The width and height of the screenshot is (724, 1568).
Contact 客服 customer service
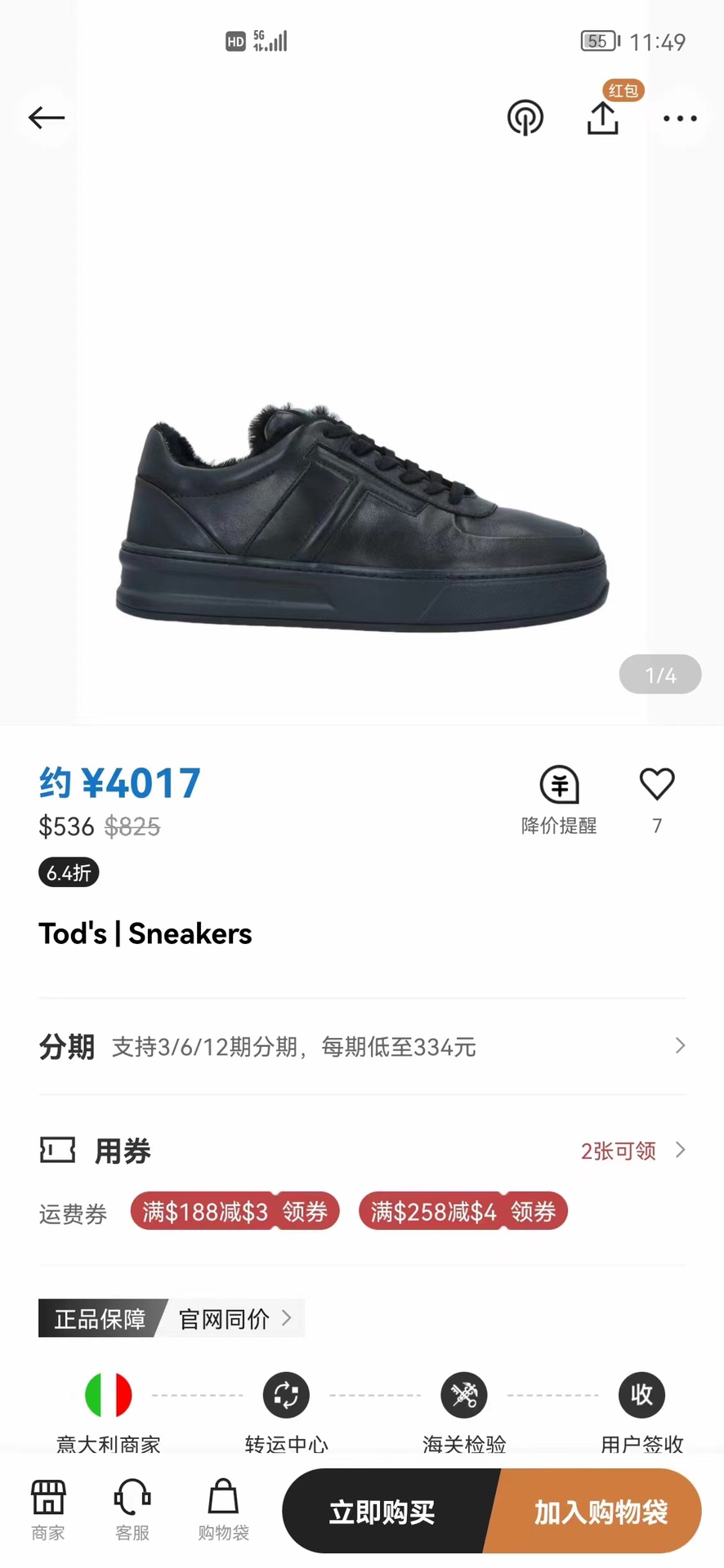tap(132, 1509)
